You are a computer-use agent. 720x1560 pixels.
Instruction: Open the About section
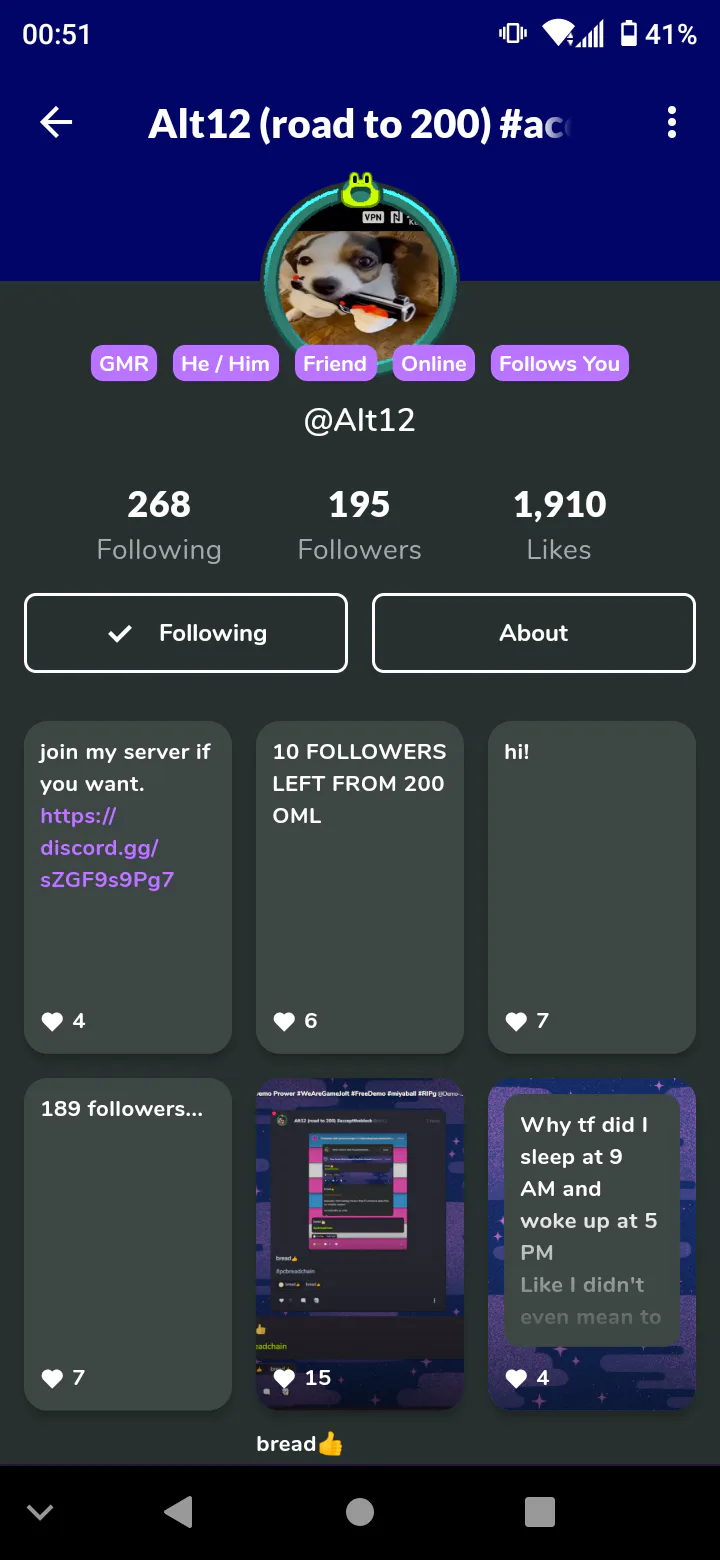534,633
